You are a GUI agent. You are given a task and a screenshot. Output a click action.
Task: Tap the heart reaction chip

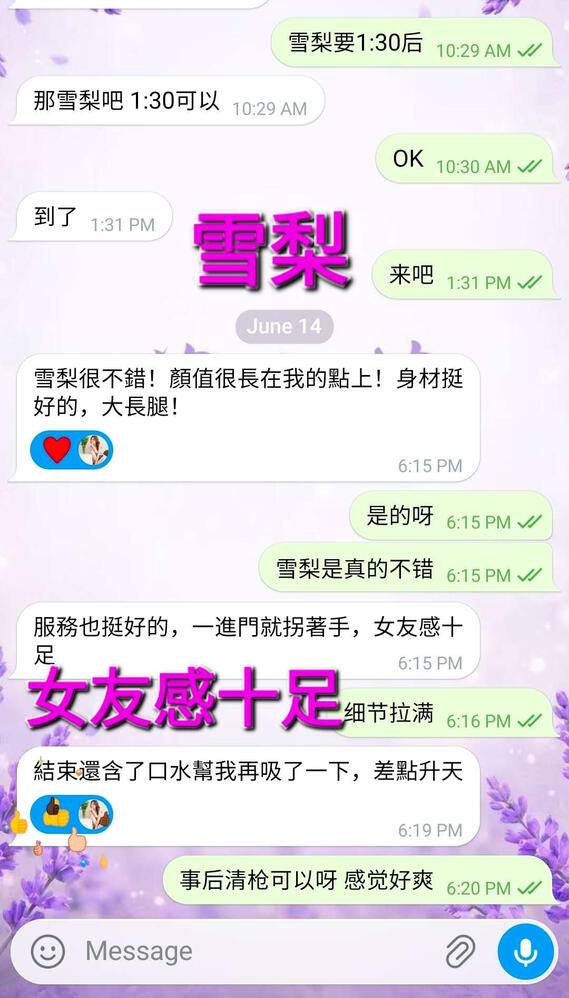tap(71, 450)
